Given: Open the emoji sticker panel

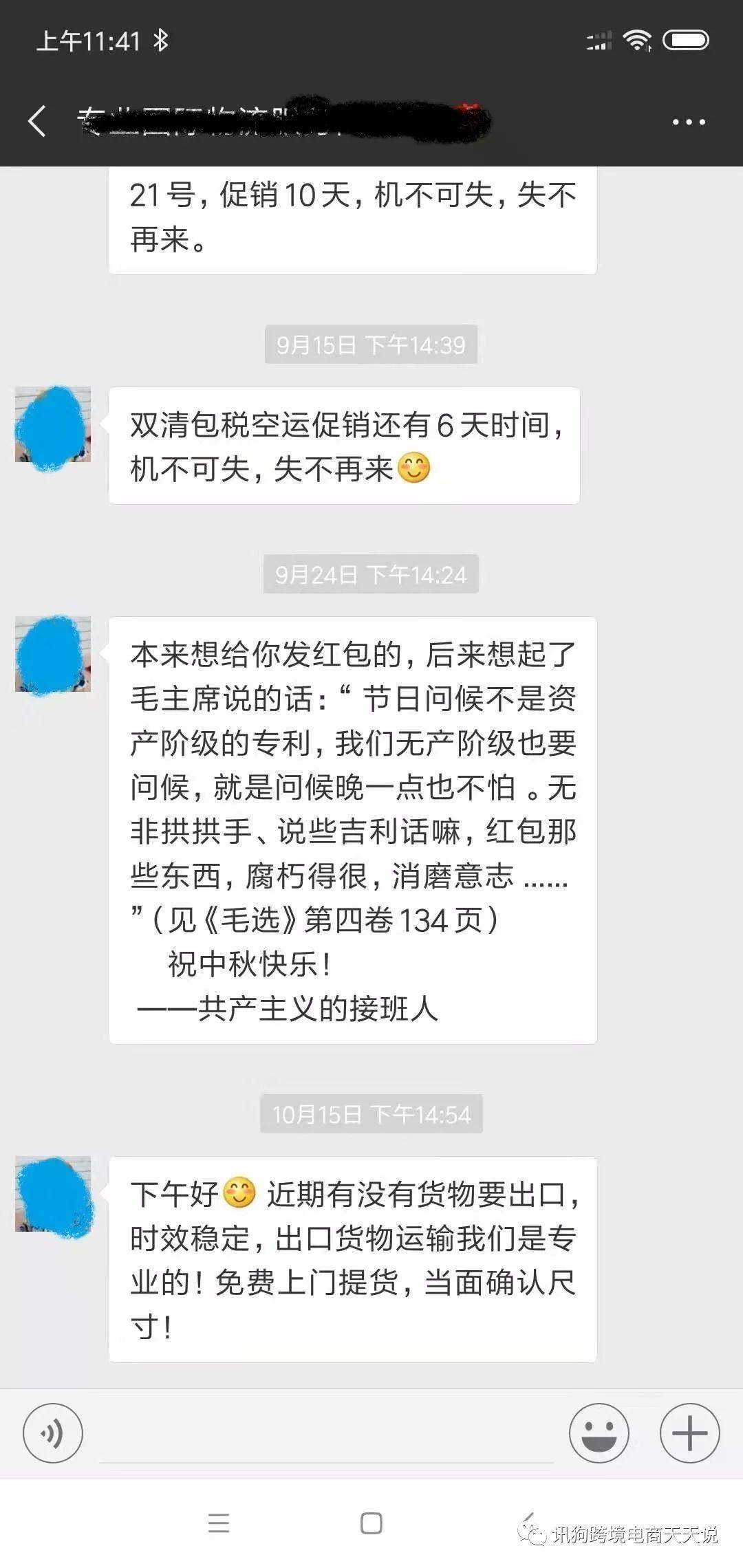Looking at the screenshot, I should pos(599,1433).
